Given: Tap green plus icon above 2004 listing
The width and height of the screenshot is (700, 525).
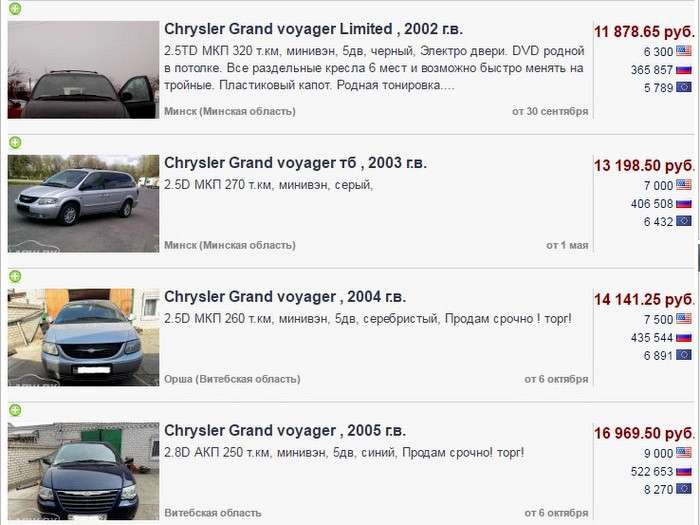Looking at the screenshot, I should 14,276.
